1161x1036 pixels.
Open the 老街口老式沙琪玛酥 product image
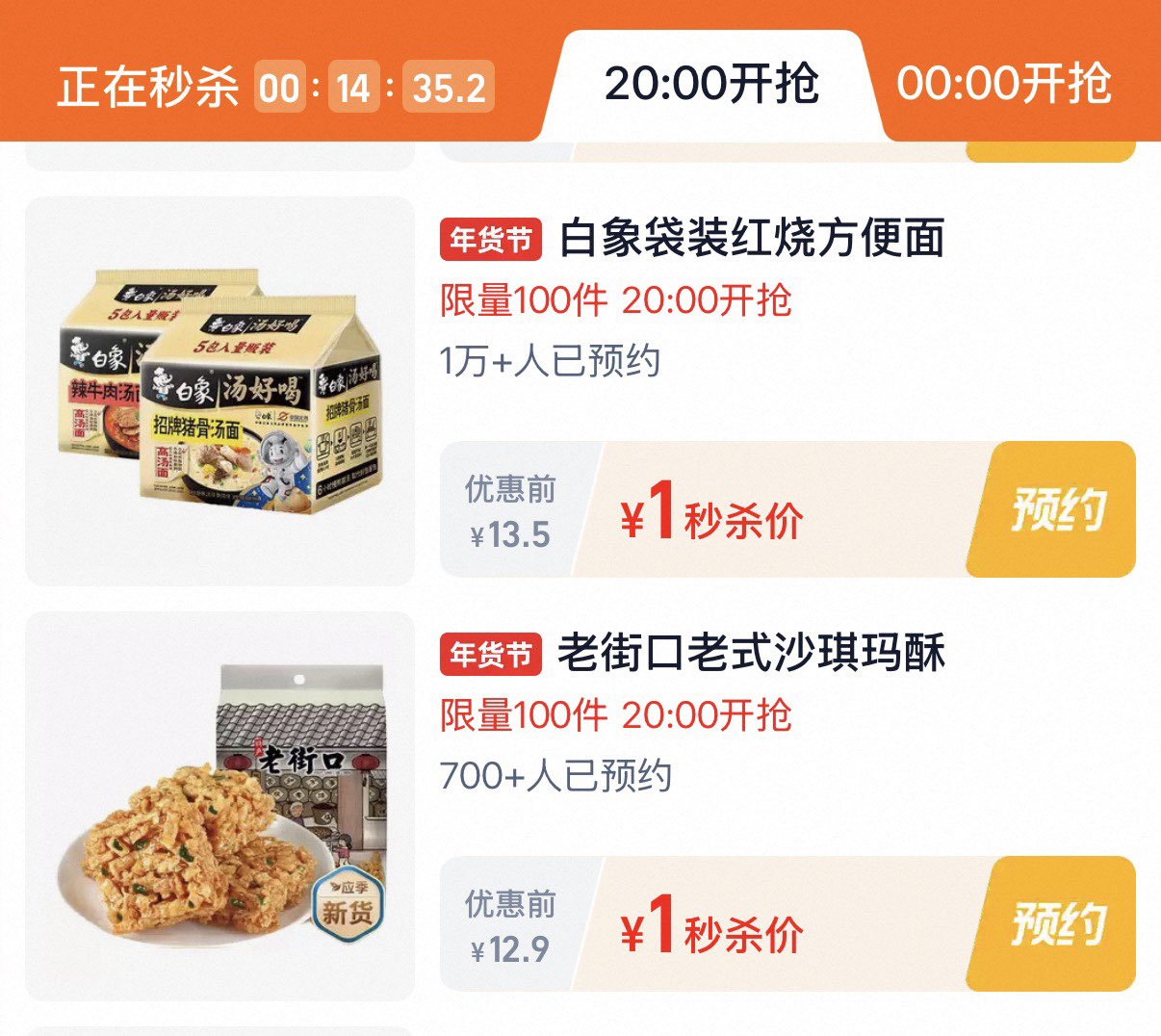pyautogui.click(x=219, y=806)
